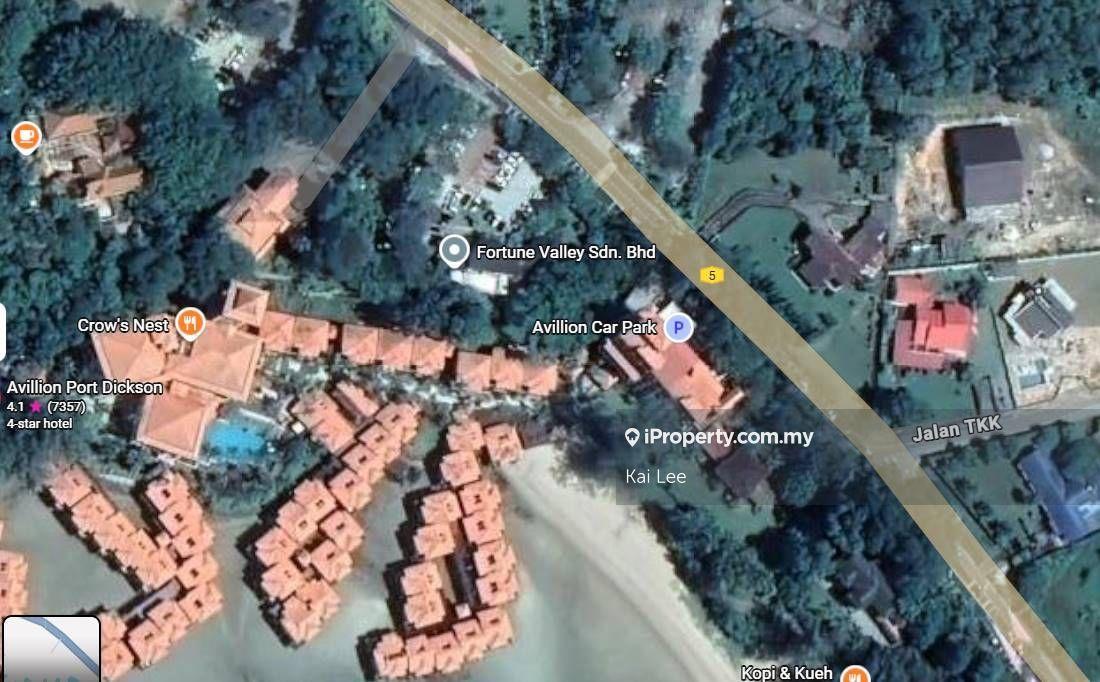The width and height of the screenshot is (1100, 682).
Task: Open the Kopi & Kueh restaurant marker
Action: tap(853, 674)
